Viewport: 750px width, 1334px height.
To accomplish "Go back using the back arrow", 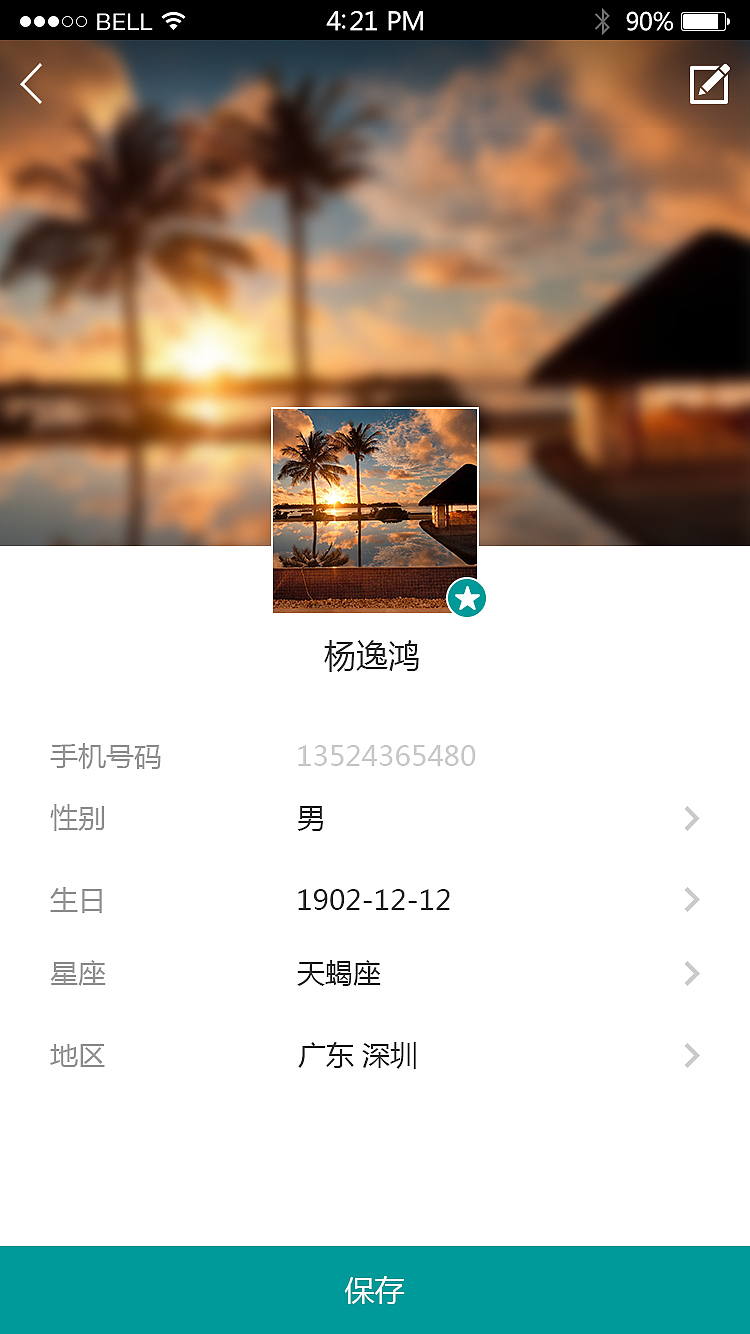I will click(x=30, y=84).
